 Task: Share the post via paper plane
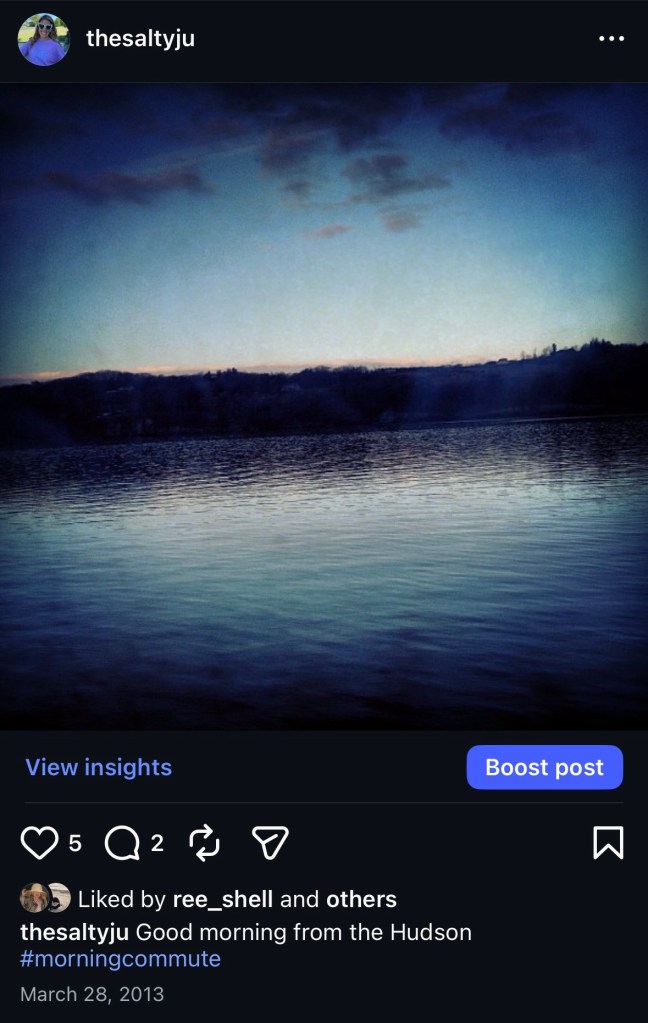coord(270,843)
